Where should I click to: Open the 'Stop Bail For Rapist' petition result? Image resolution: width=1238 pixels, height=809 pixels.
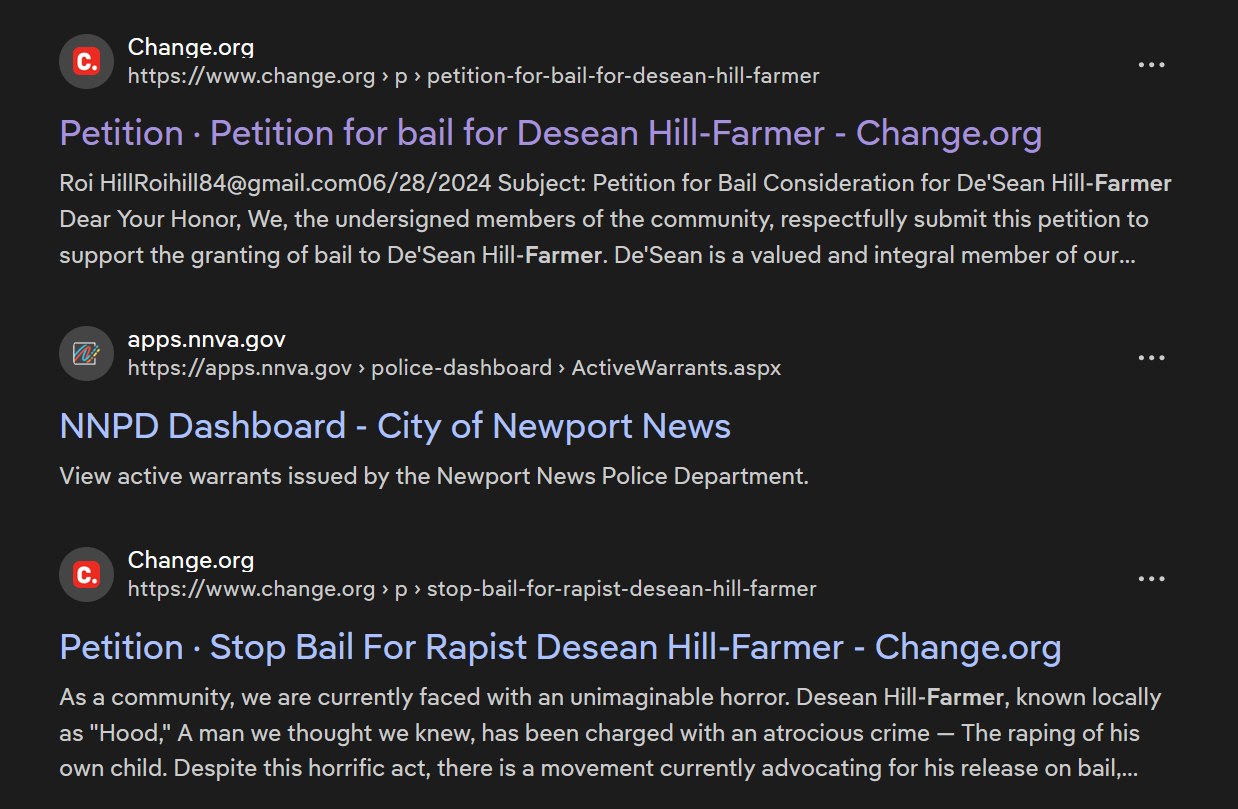click(560, 647)
